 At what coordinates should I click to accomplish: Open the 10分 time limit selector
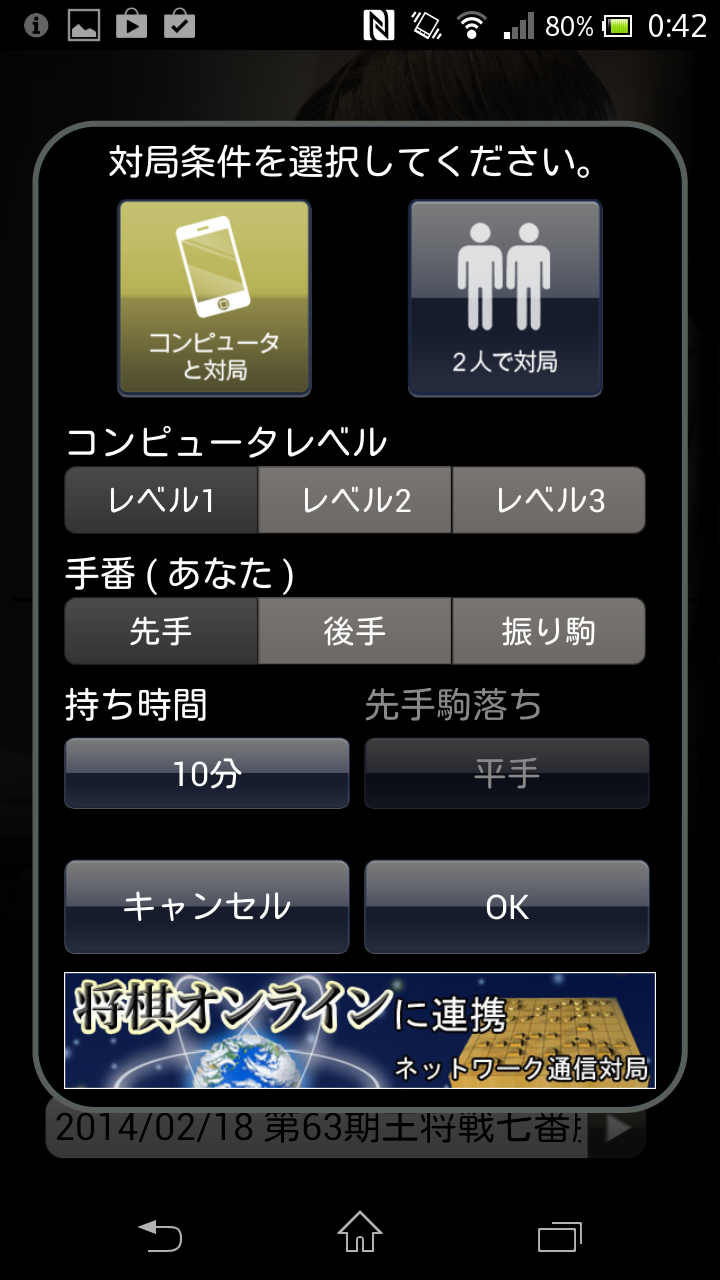point(206,772)
